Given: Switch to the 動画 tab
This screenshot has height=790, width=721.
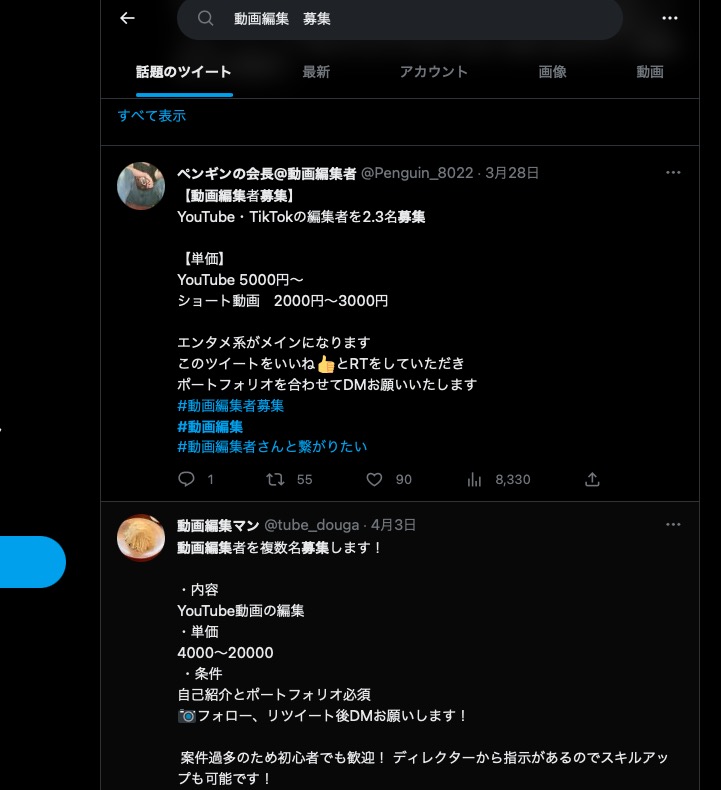Looking at the screenshot, I should [x=650, y=72].
